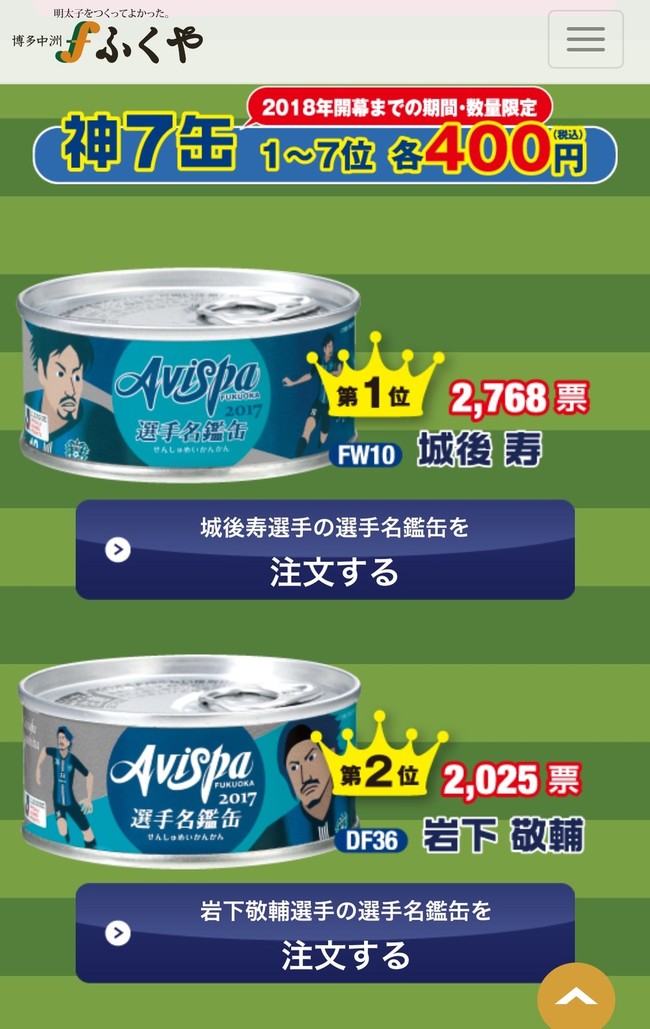The image size is (650, 1029).
Task: Order 城後寿's player directory can
Action: coord(325,550)
